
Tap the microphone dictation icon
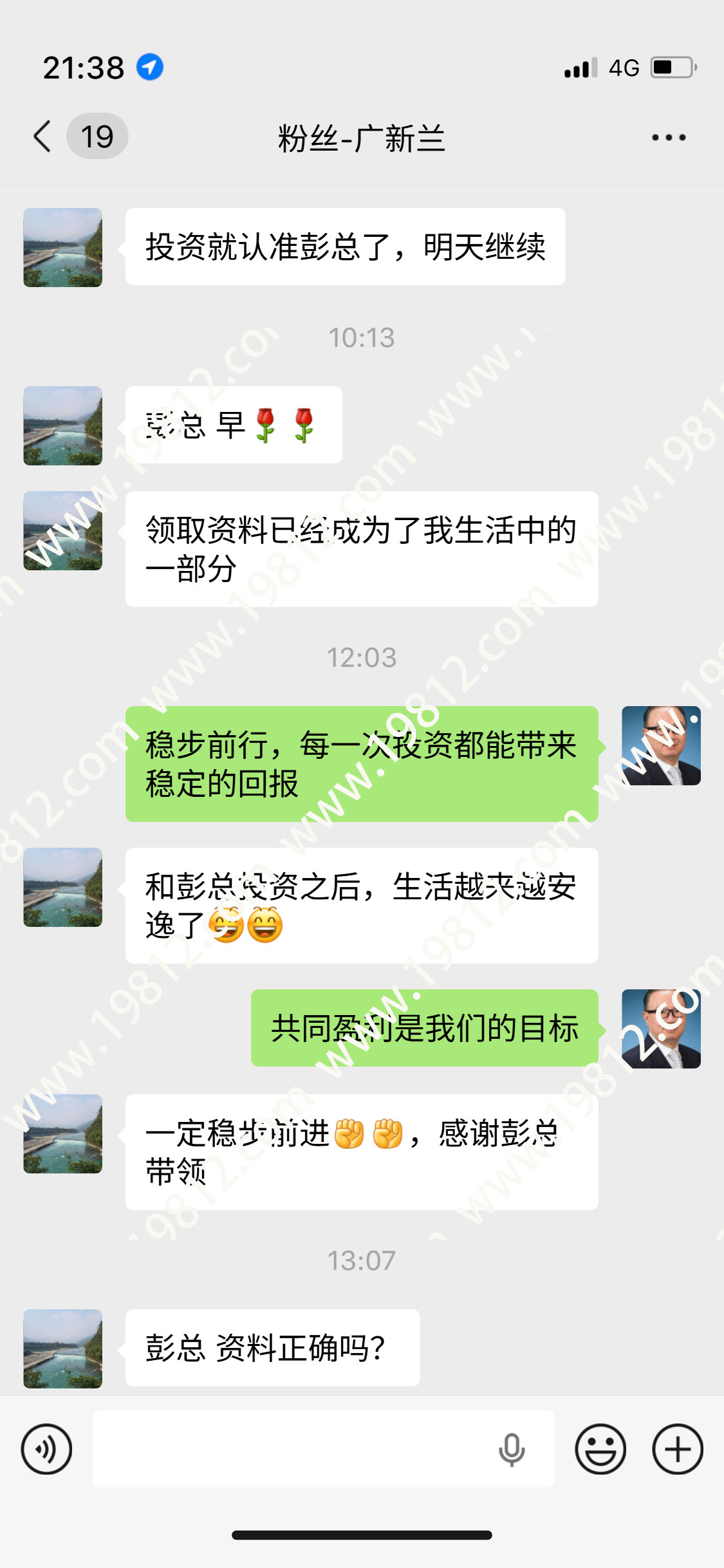512,1449
